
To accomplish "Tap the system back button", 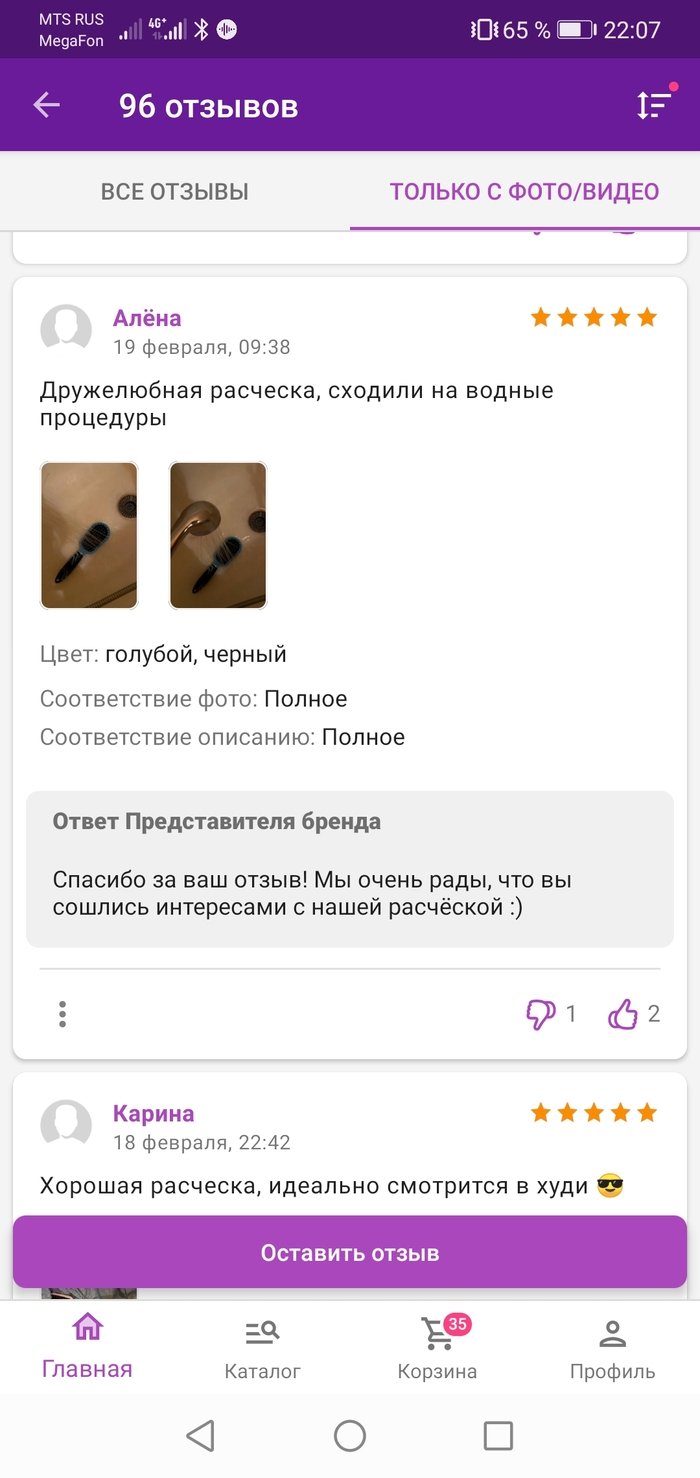I will [201, 1436].
